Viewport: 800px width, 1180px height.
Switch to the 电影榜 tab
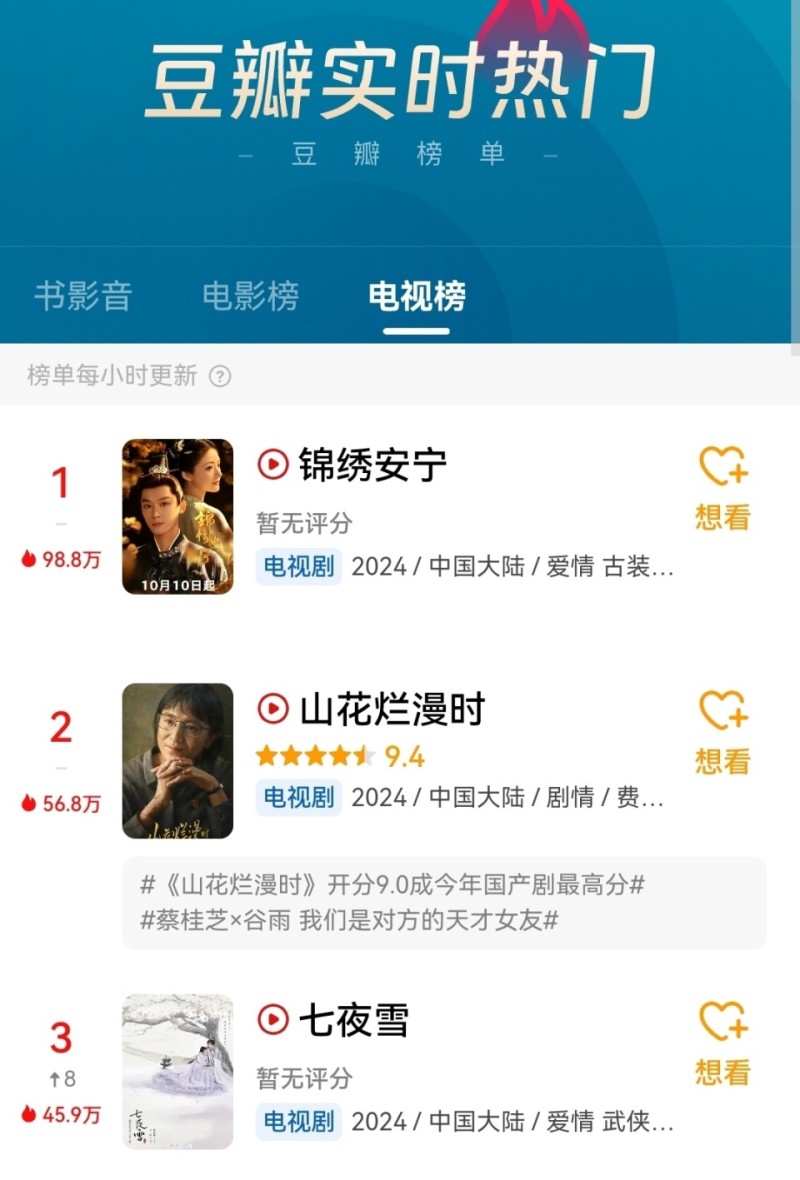pyautogui.click(x=250, y=296)
